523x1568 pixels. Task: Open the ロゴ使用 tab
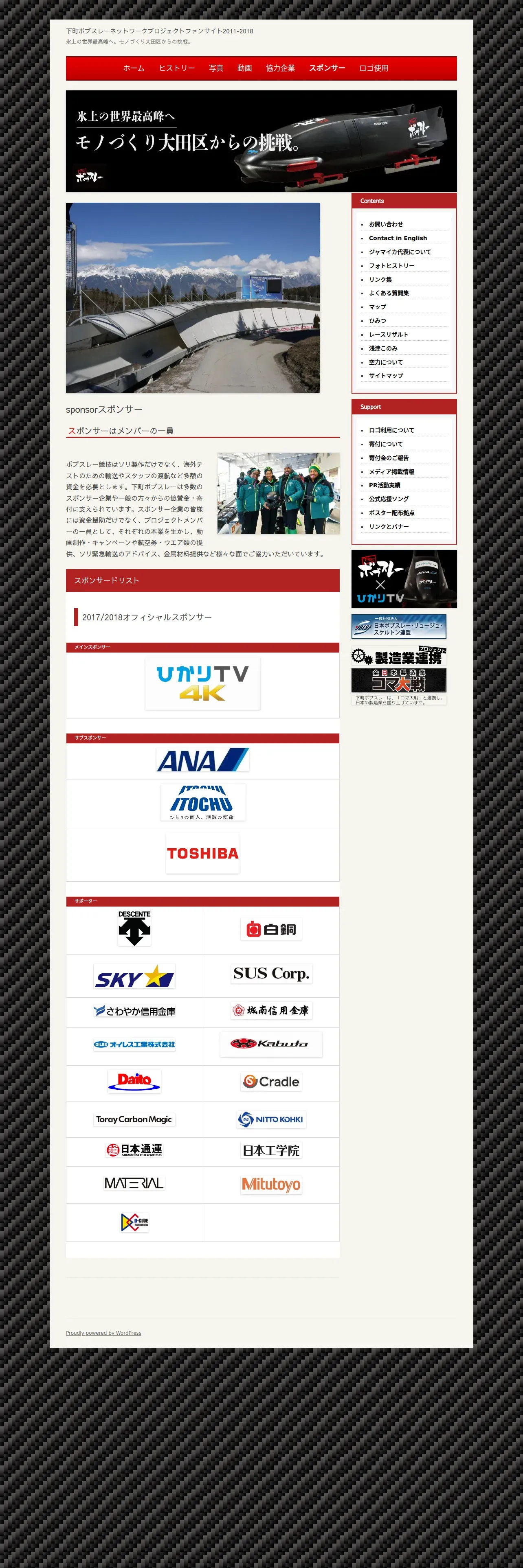(x=373, y=68)
